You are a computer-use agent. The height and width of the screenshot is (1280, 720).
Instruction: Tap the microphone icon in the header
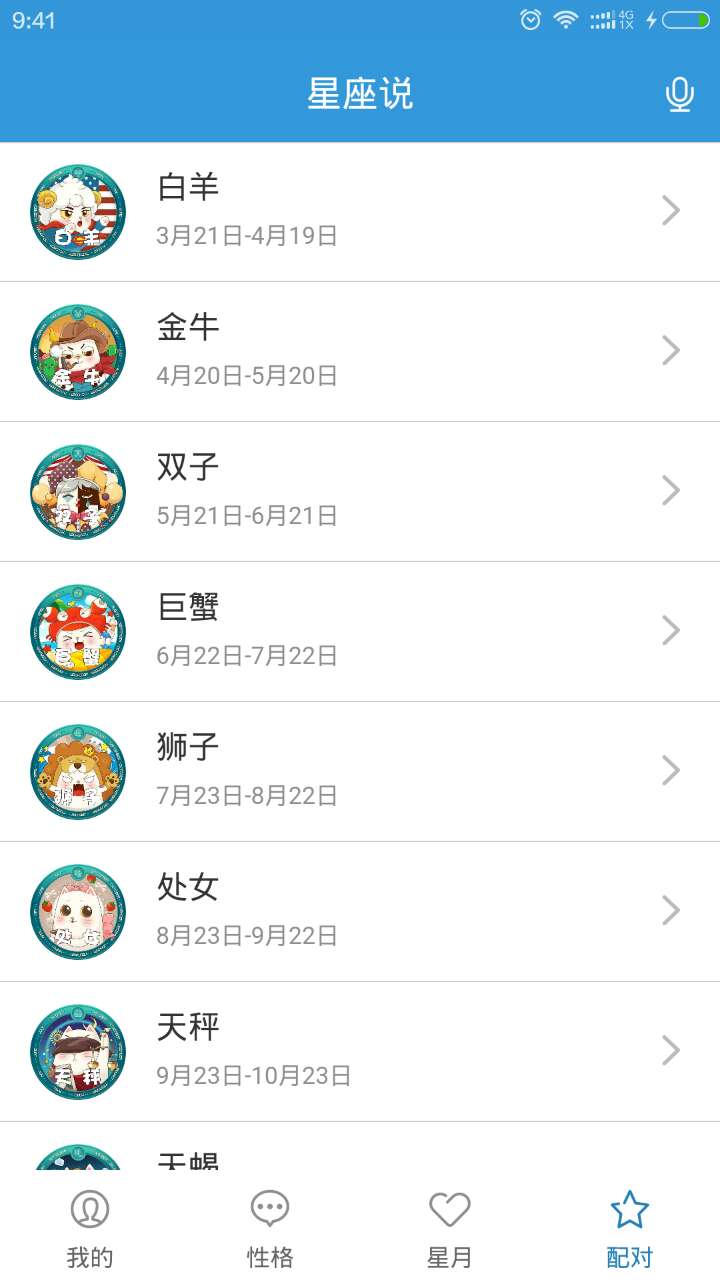[680, 95]
